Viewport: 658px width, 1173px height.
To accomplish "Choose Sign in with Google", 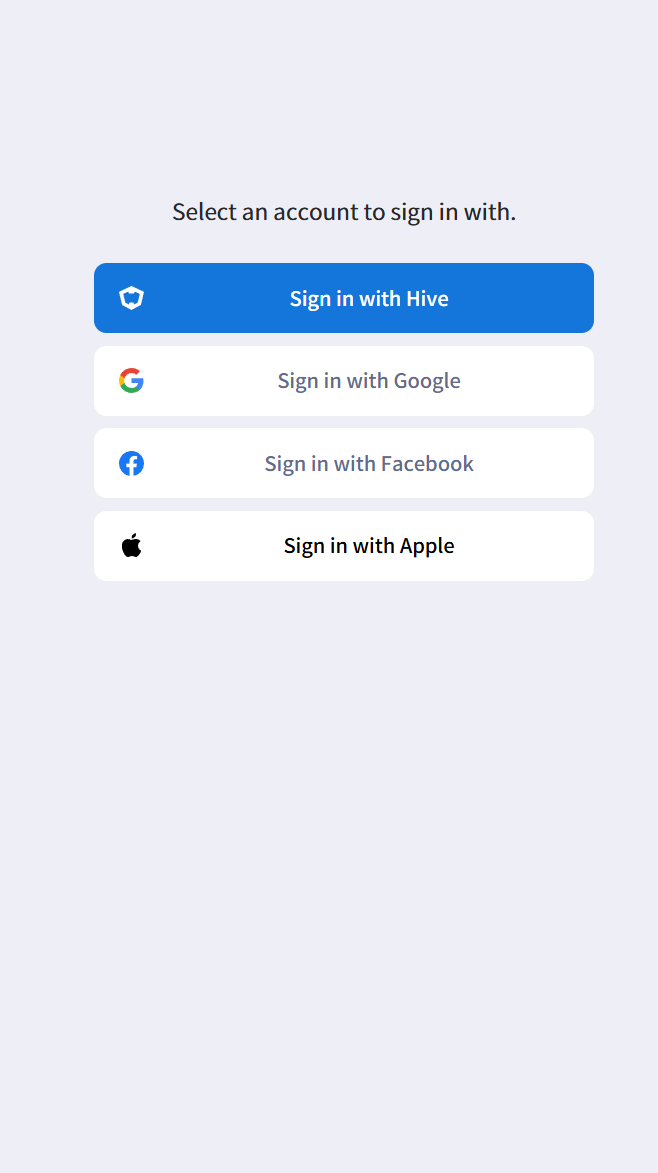I will (344, 381).
